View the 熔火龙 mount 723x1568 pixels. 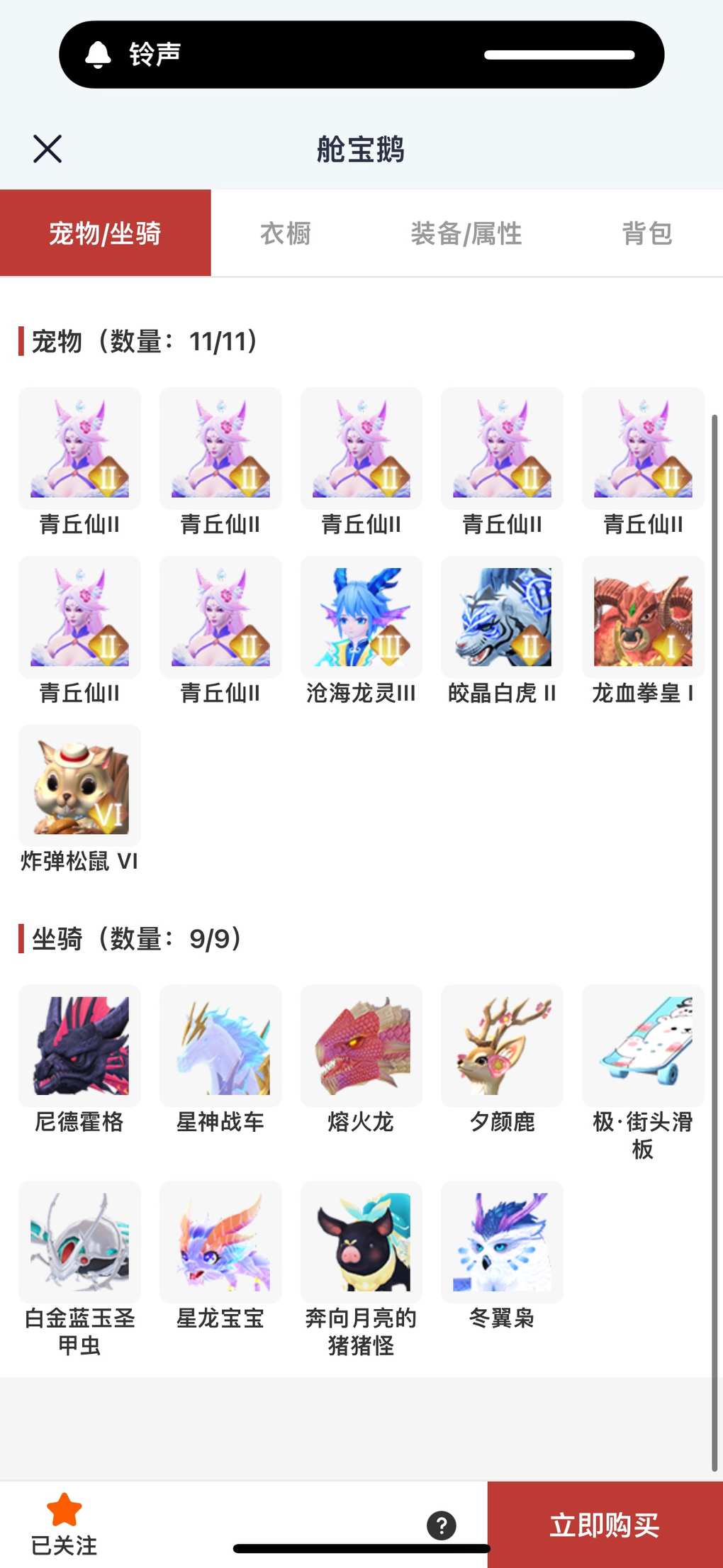click(x=361, y=1045)
